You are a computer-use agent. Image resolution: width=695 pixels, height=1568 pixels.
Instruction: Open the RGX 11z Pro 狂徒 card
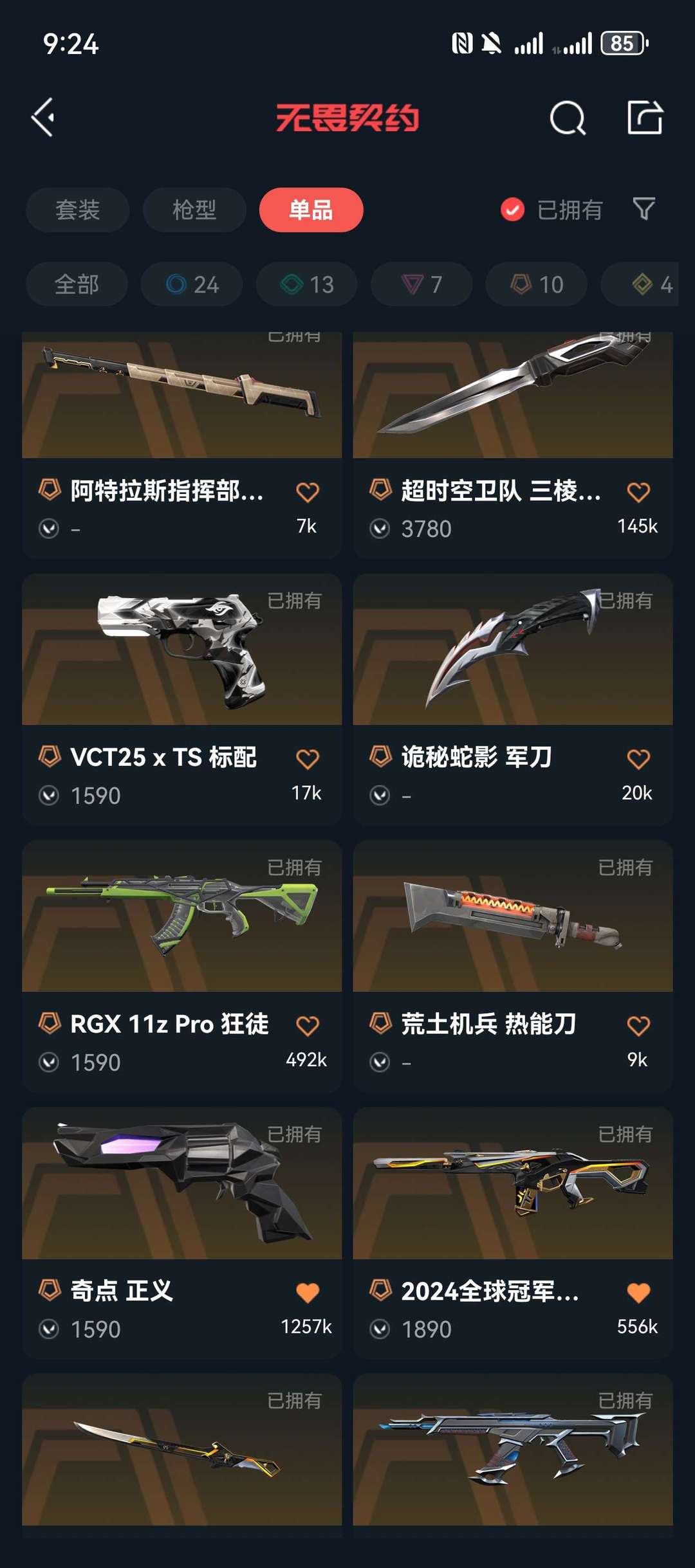(x=181, y=965)
